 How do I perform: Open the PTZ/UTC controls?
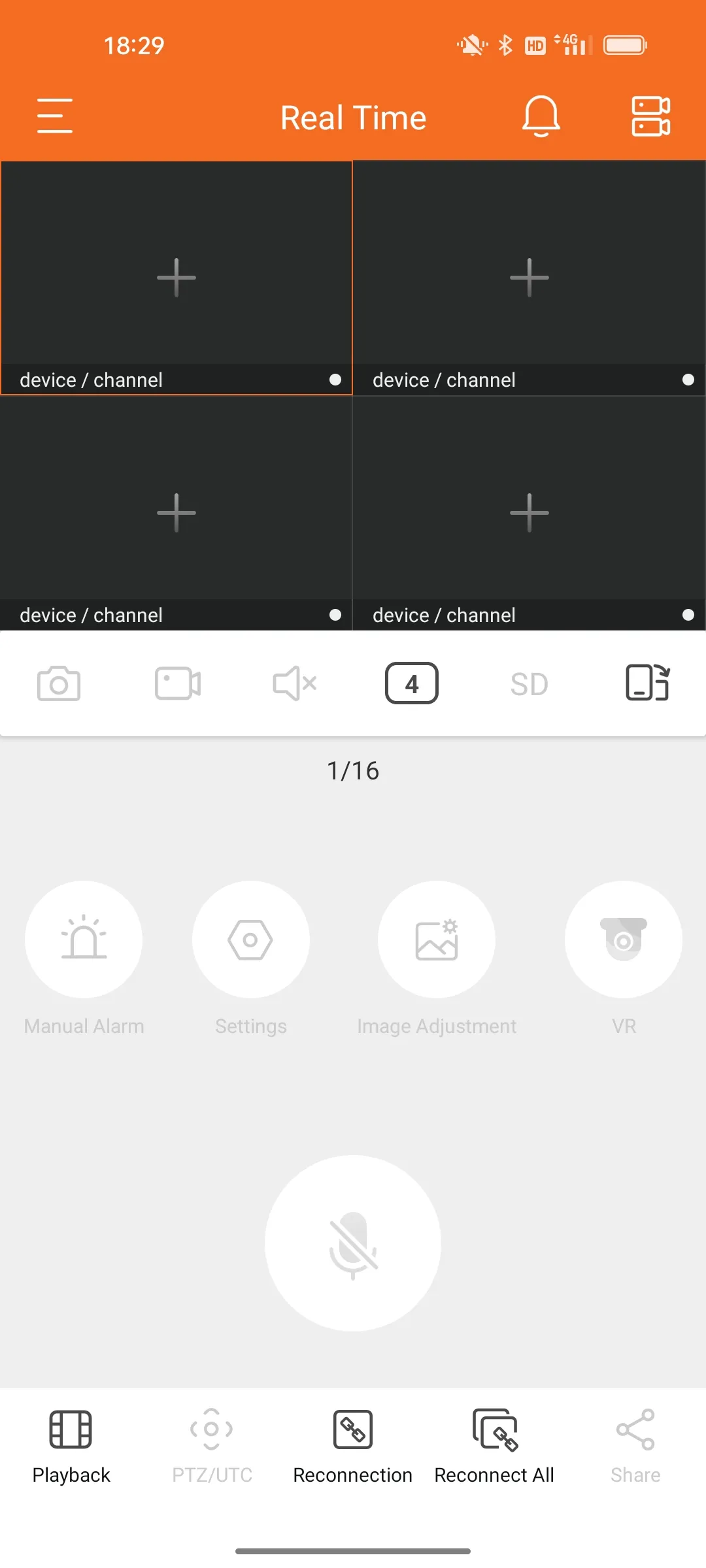(x=212, y=1445)
